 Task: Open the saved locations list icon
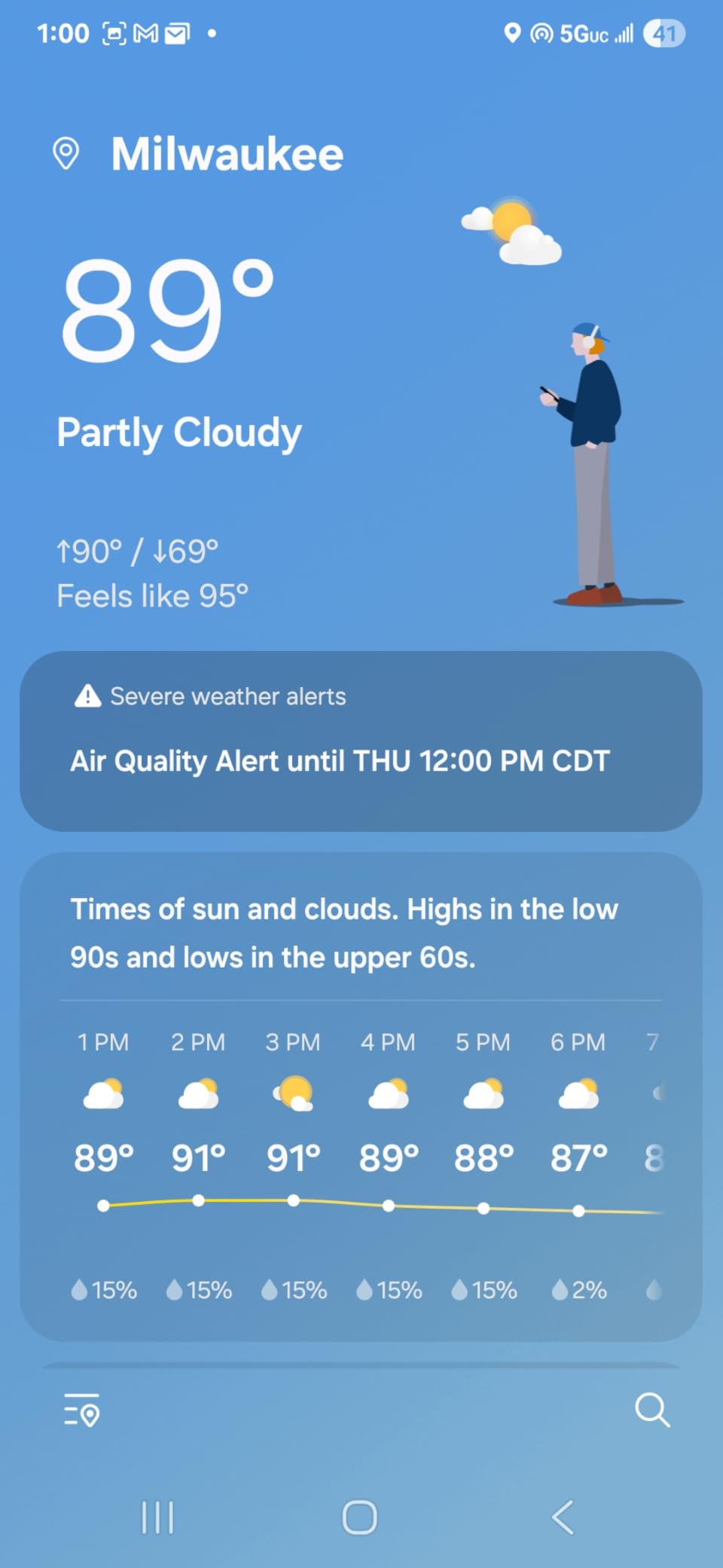[x=82, y=1410]
